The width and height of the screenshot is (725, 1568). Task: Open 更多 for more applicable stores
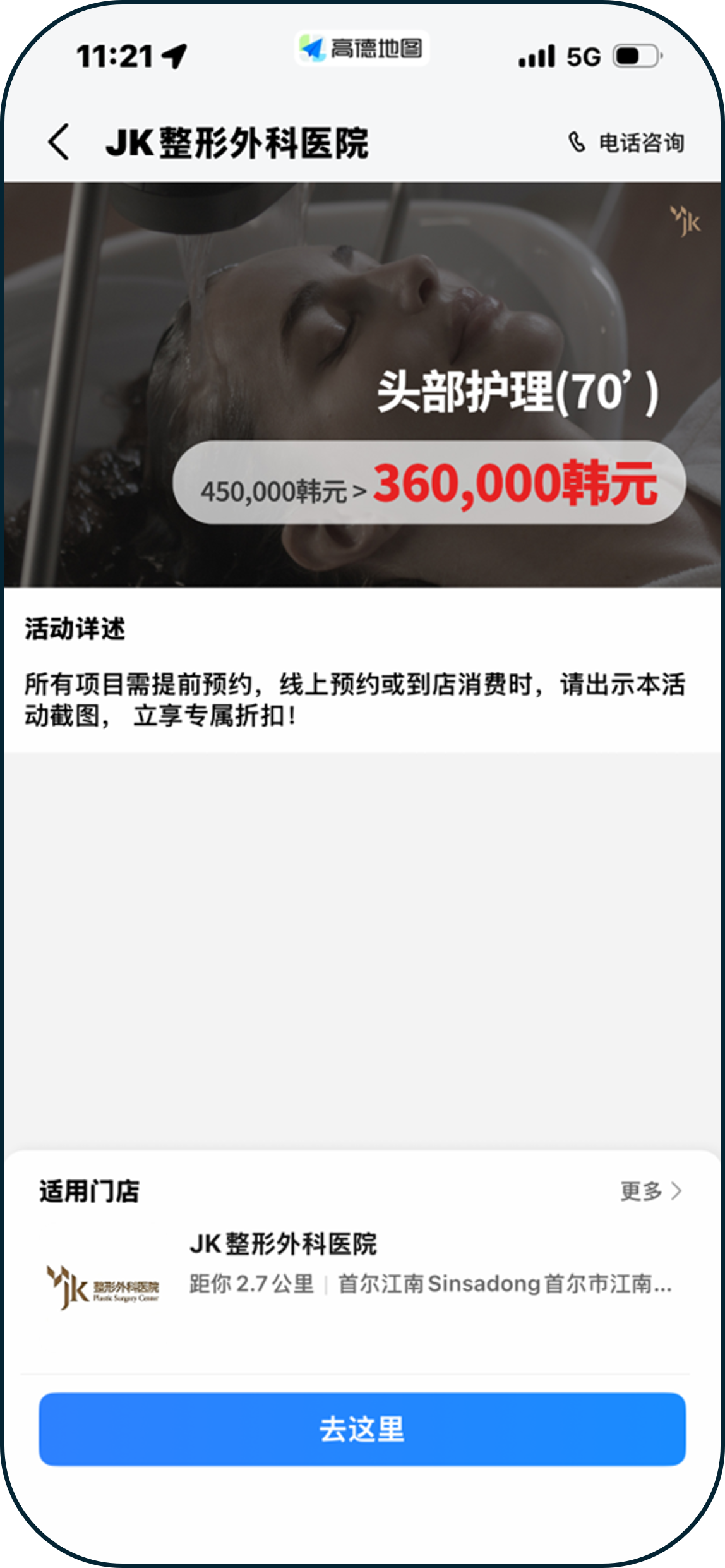click(650, 1191)
